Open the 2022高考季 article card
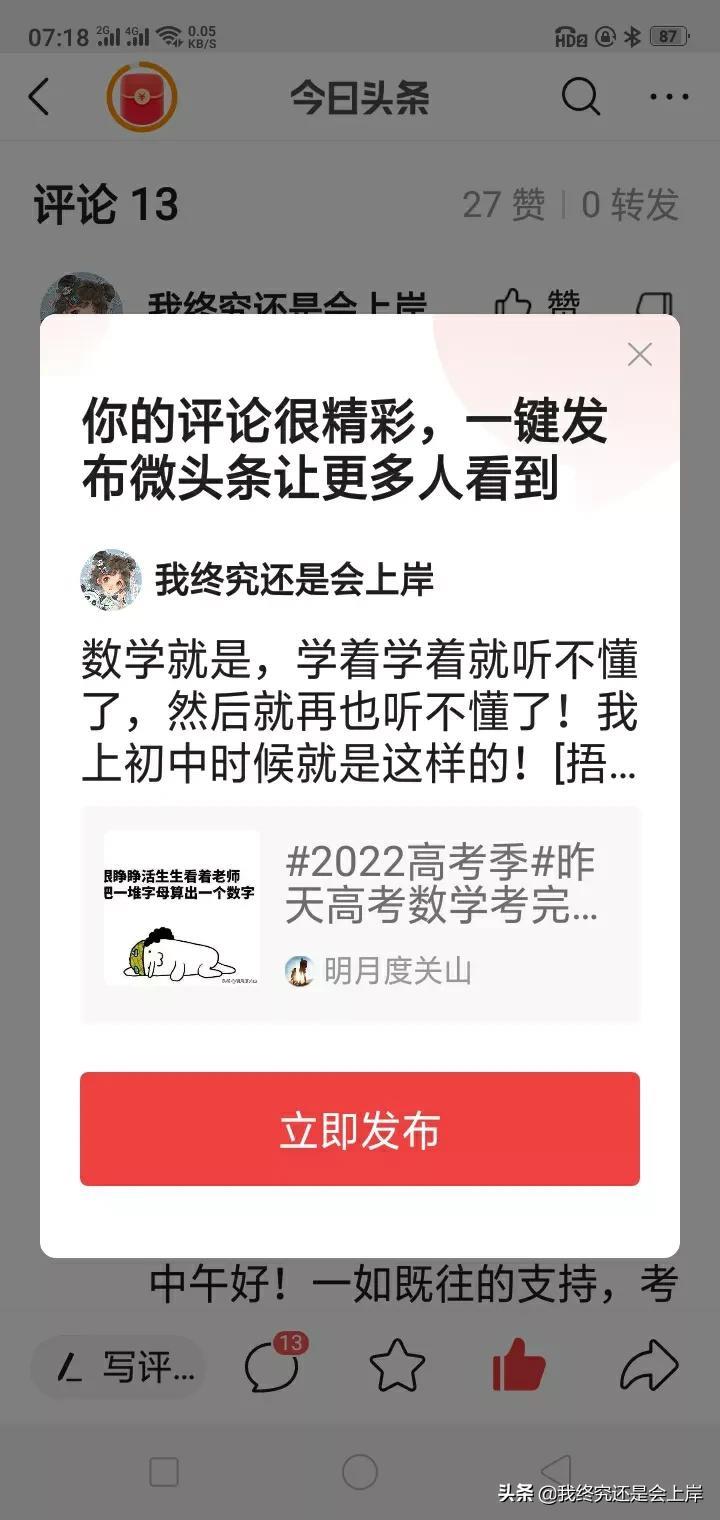720x1520 pixels. click(360, 914)
